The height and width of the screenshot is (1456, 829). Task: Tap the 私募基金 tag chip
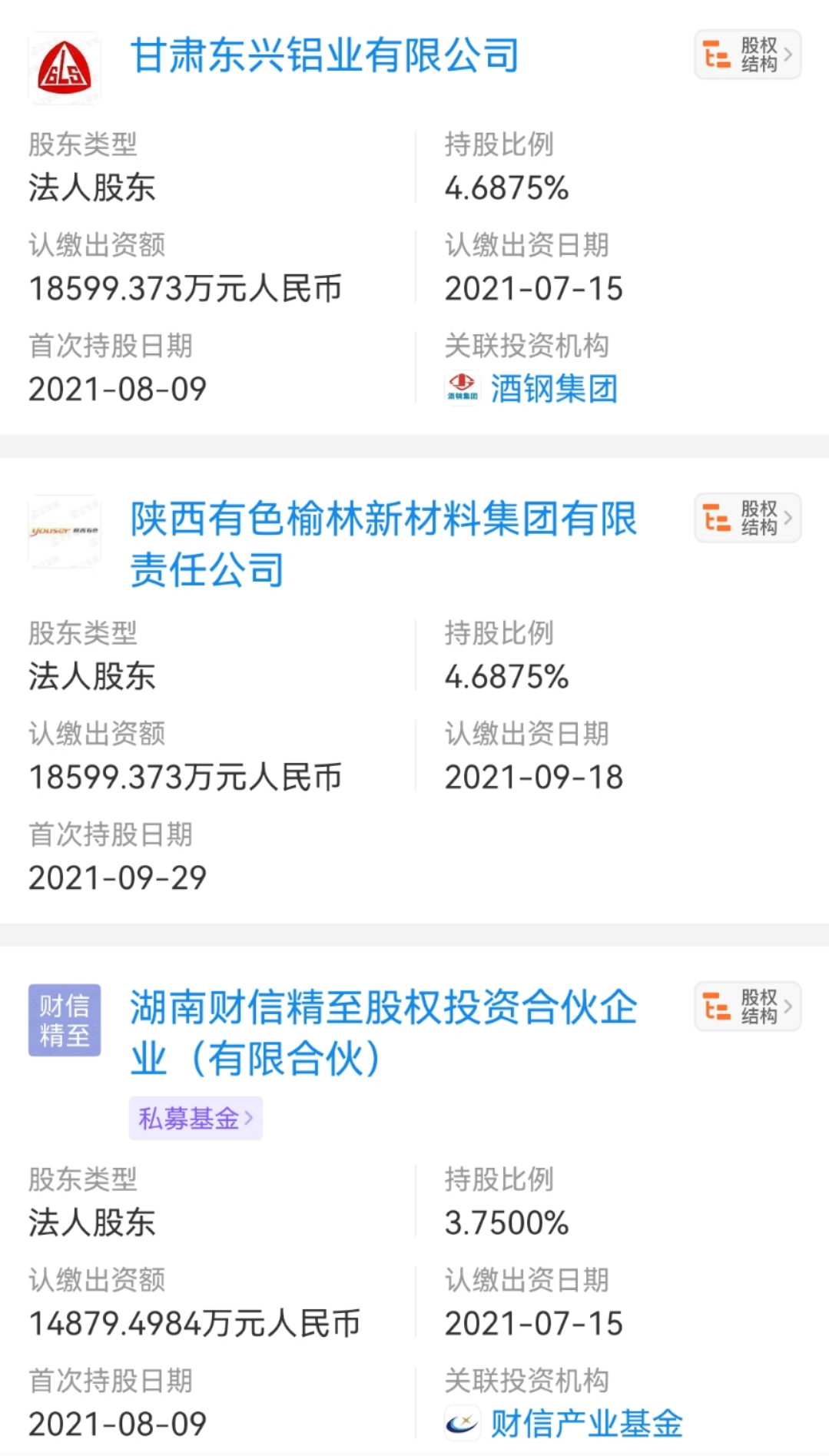click(x=195, y=1118)
